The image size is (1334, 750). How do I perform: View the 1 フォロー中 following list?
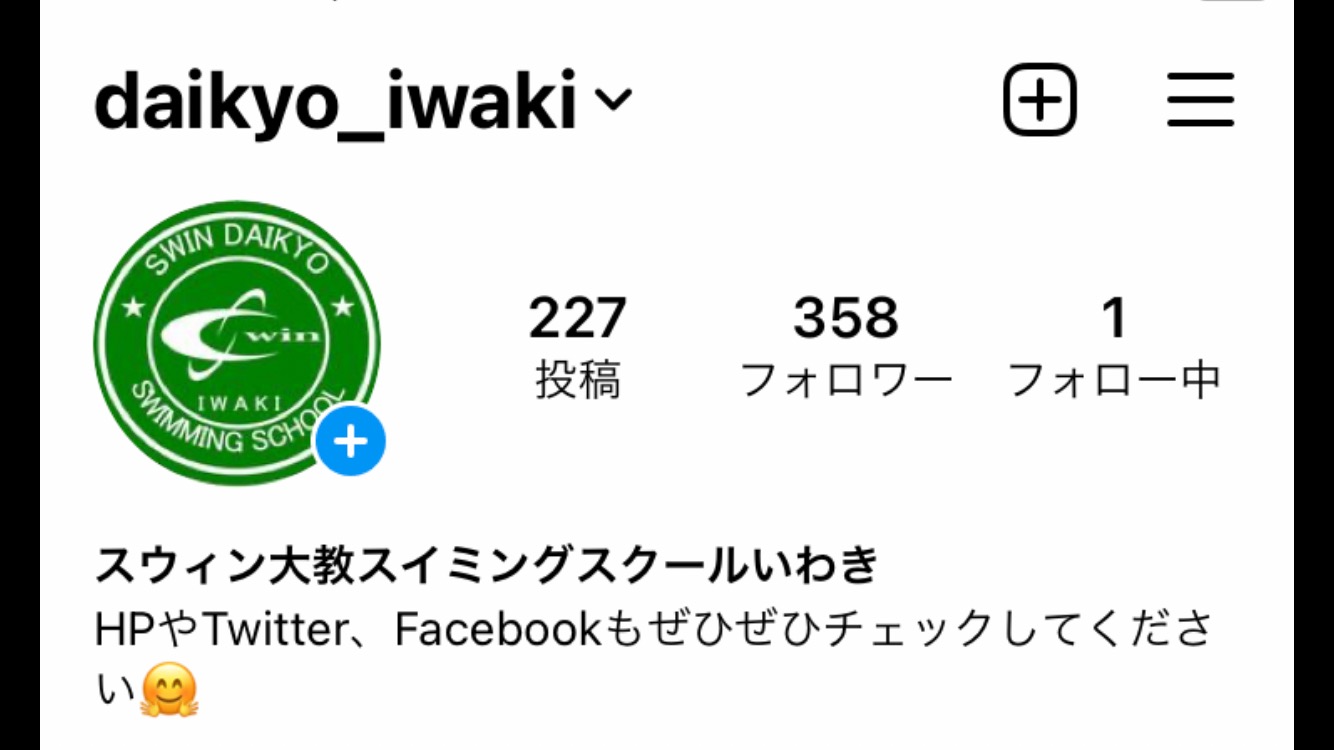pyautogui.click(x=1113, y=346)
